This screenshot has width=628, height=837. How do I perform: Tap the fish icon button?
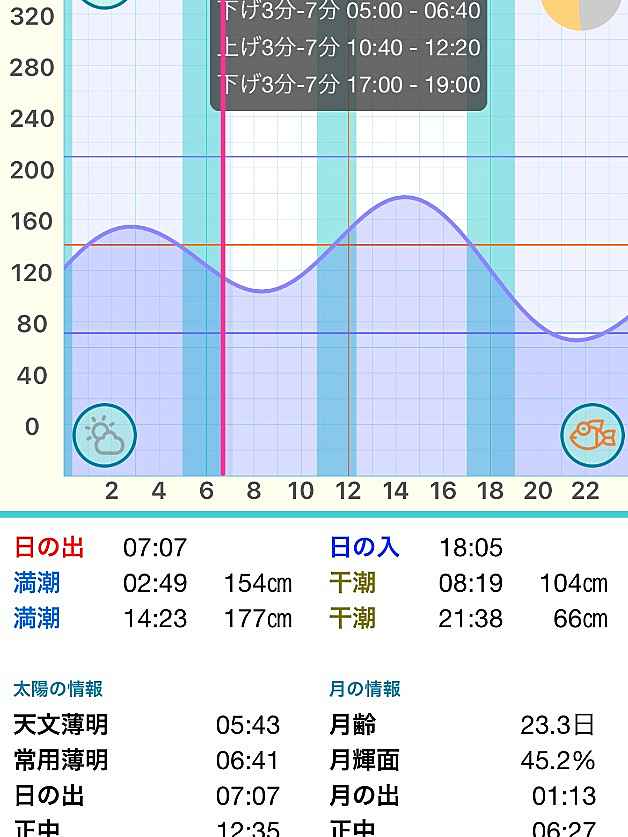[x=592, y=436]
